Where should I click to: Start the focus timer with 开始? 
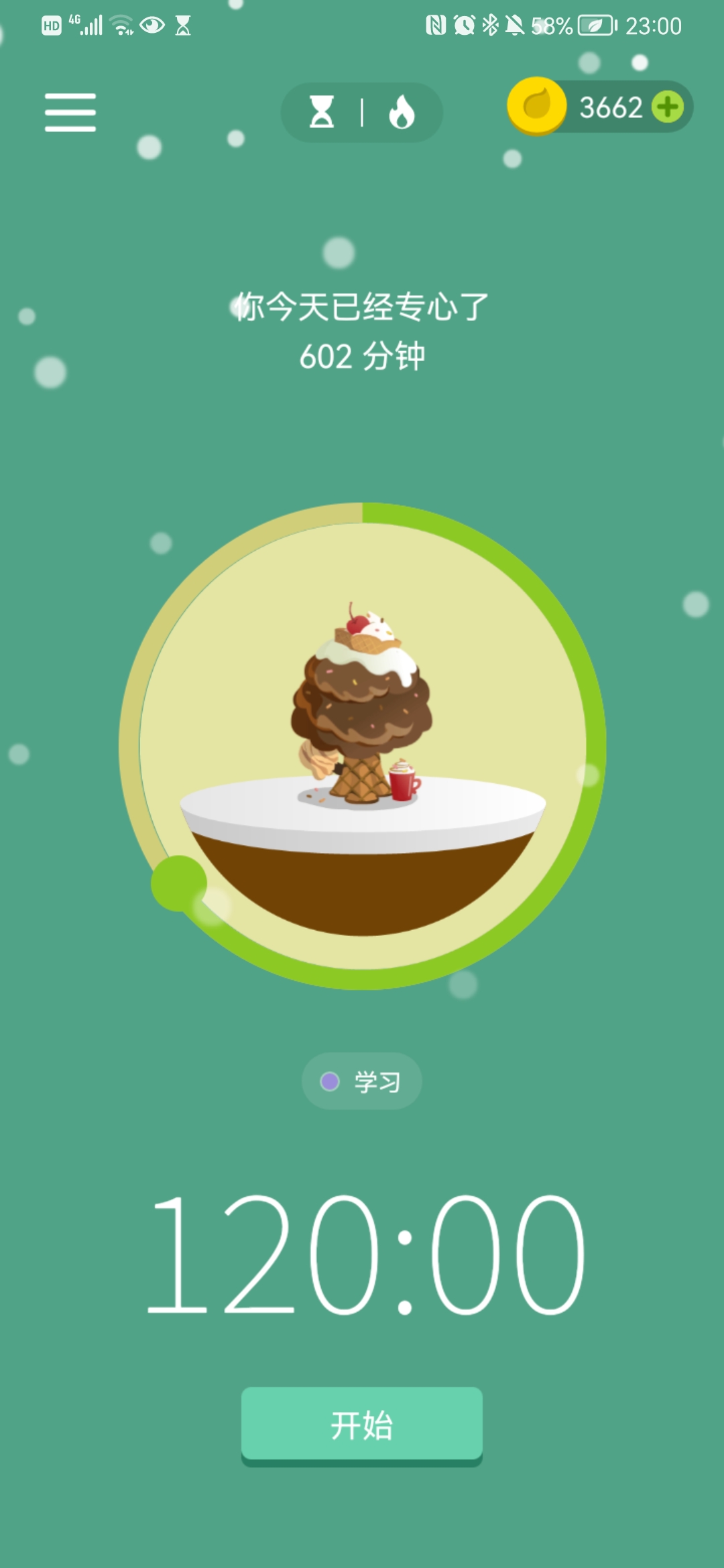pos(362,1424)
